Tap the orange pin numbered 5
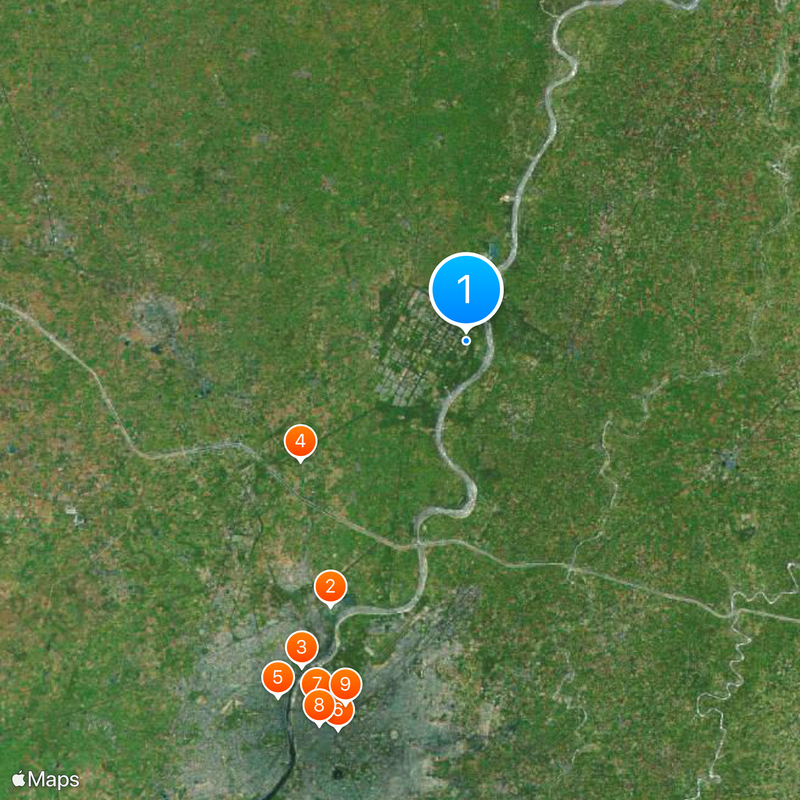 point(277,677)
